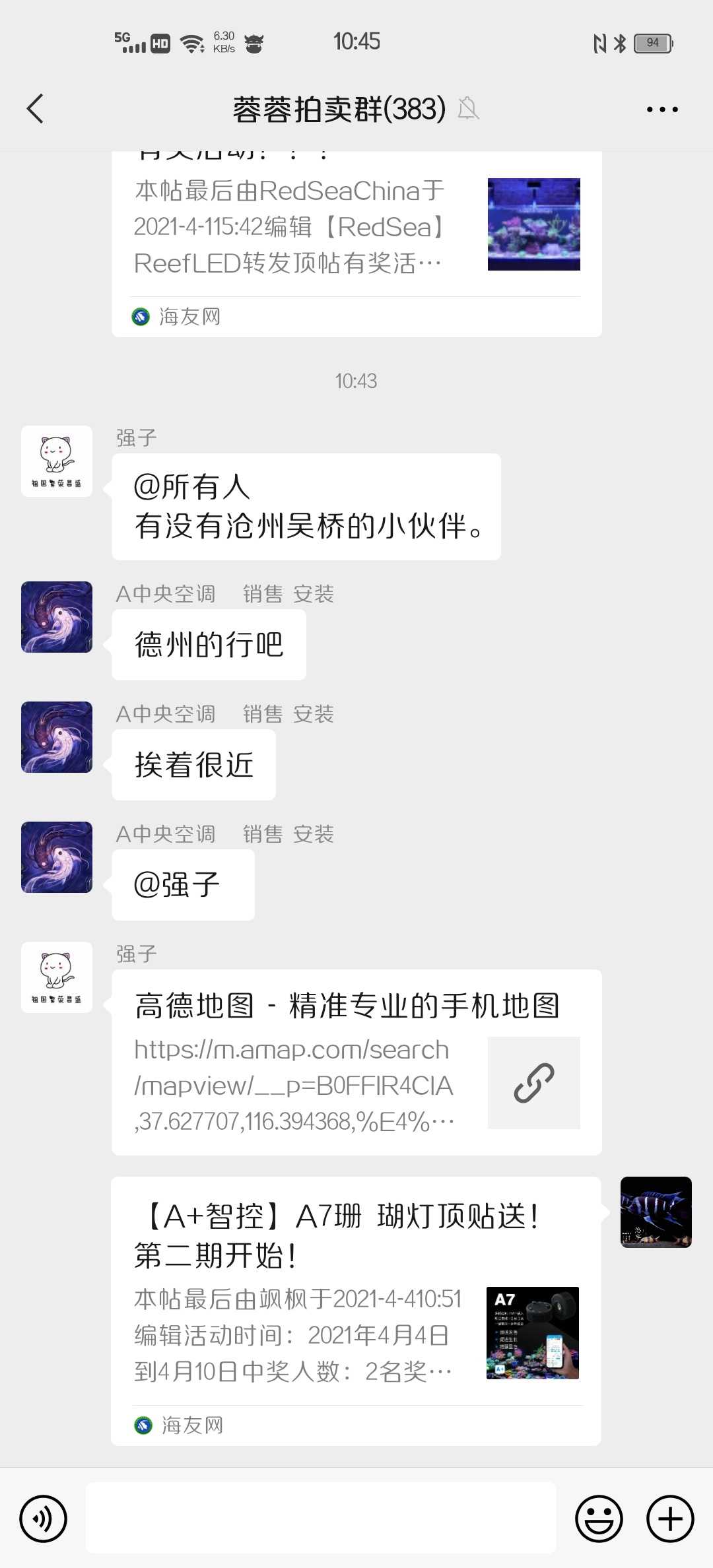Image resolution: width=713 pixels, height=1568 pixels.
Task: Focus the message text field
Action: tap(321, 1519)
